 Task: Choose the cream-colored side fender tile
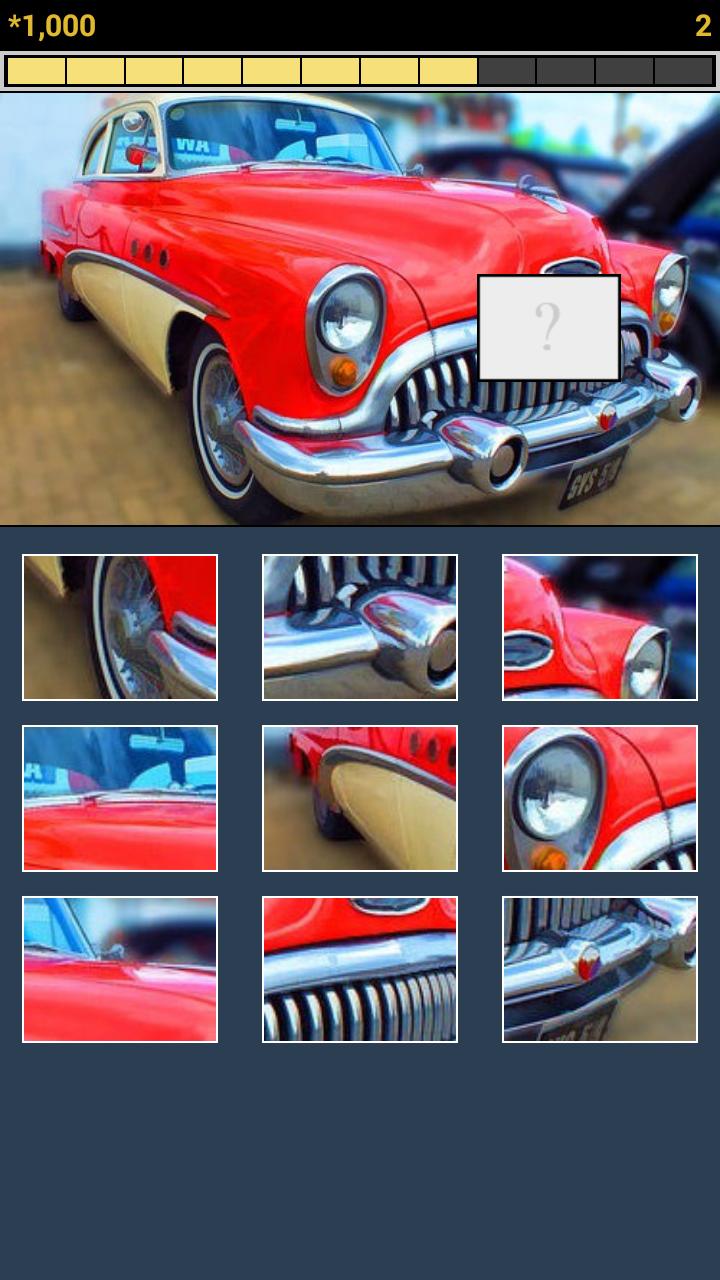pos(360,798)
